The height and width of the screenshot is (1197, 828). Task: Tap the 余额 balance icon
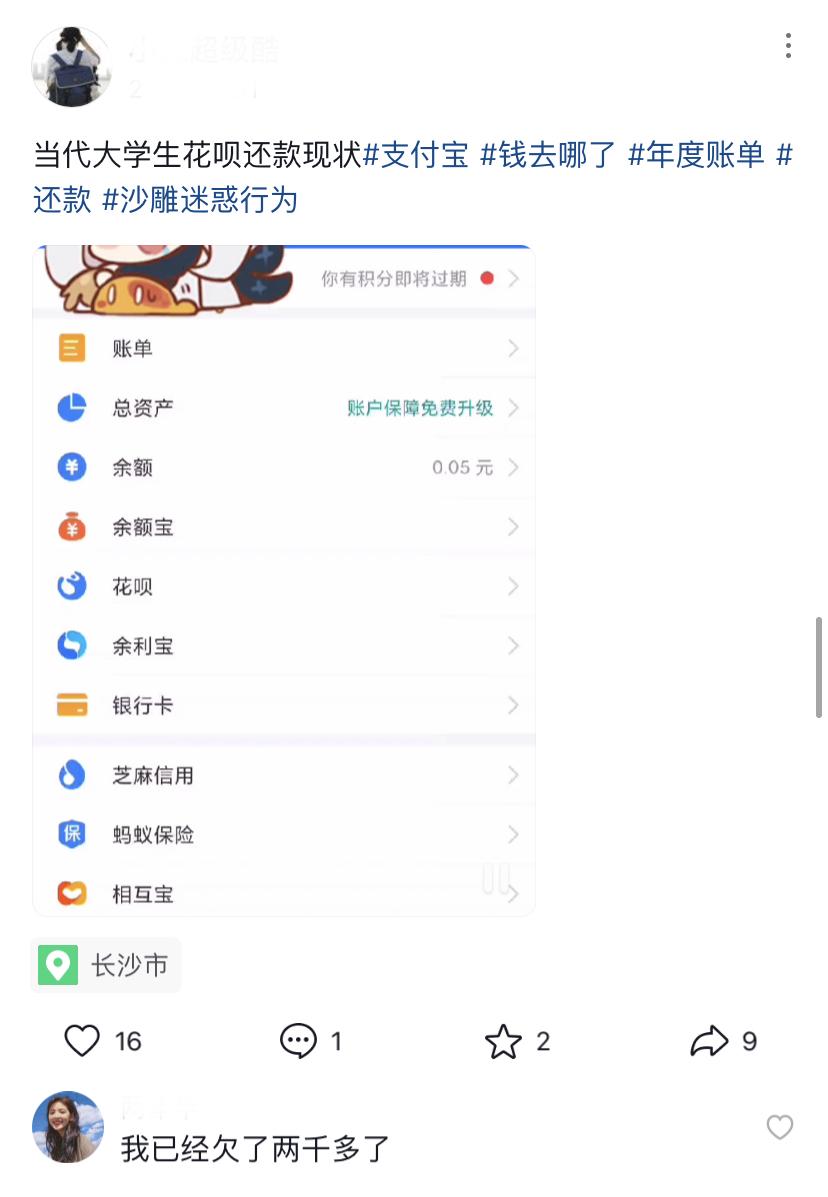tap(70, 467)
